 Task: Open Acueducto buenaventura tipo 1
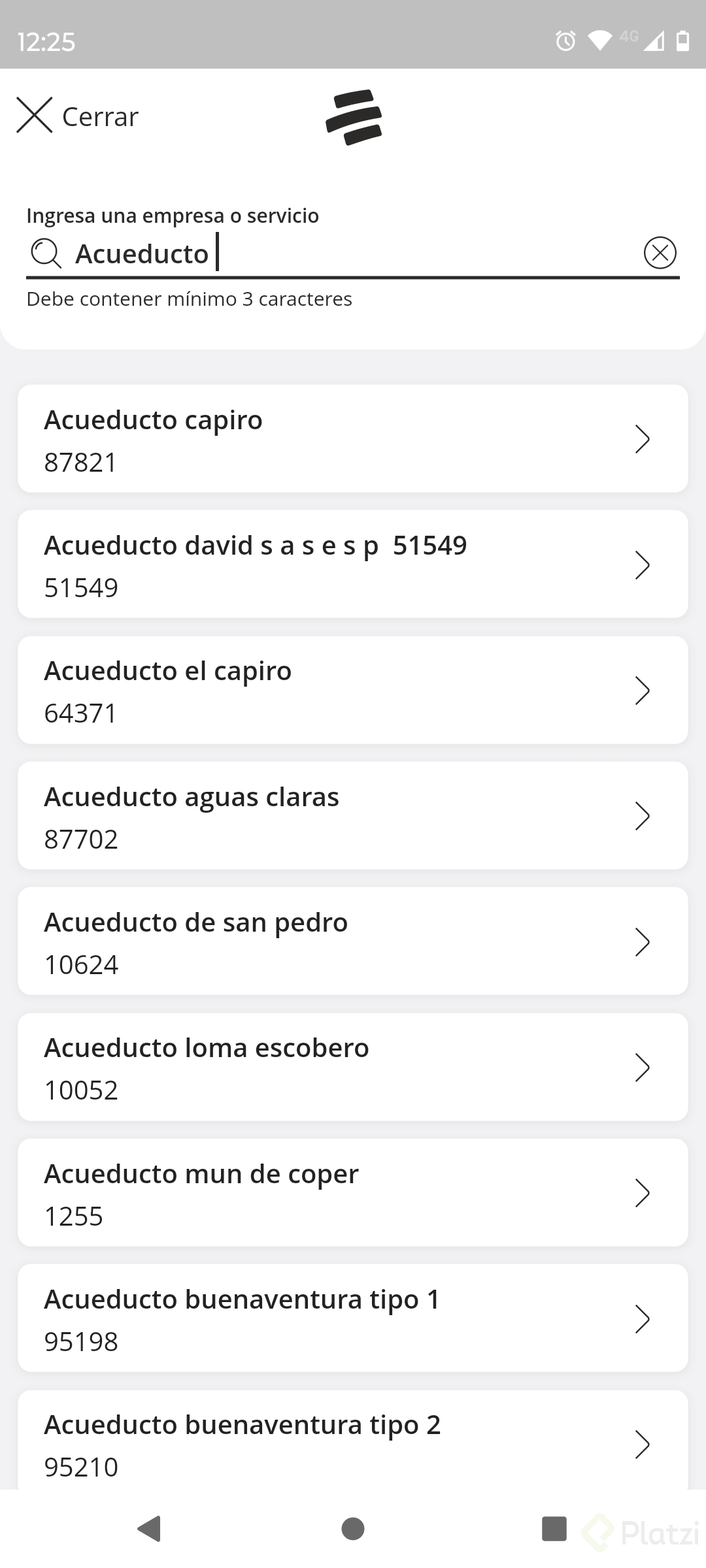click(353, 1318)
